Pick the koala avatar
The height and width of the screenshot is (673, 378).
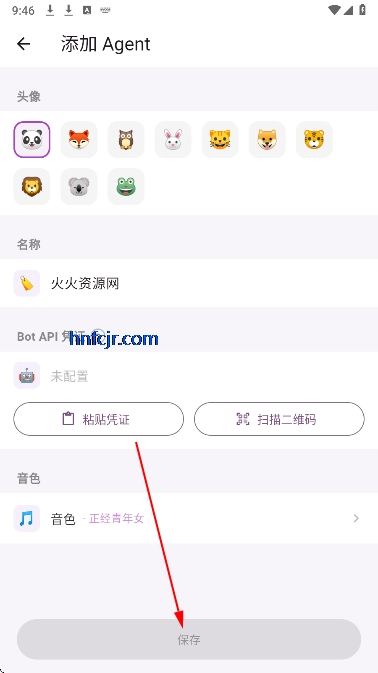point(79,187)
